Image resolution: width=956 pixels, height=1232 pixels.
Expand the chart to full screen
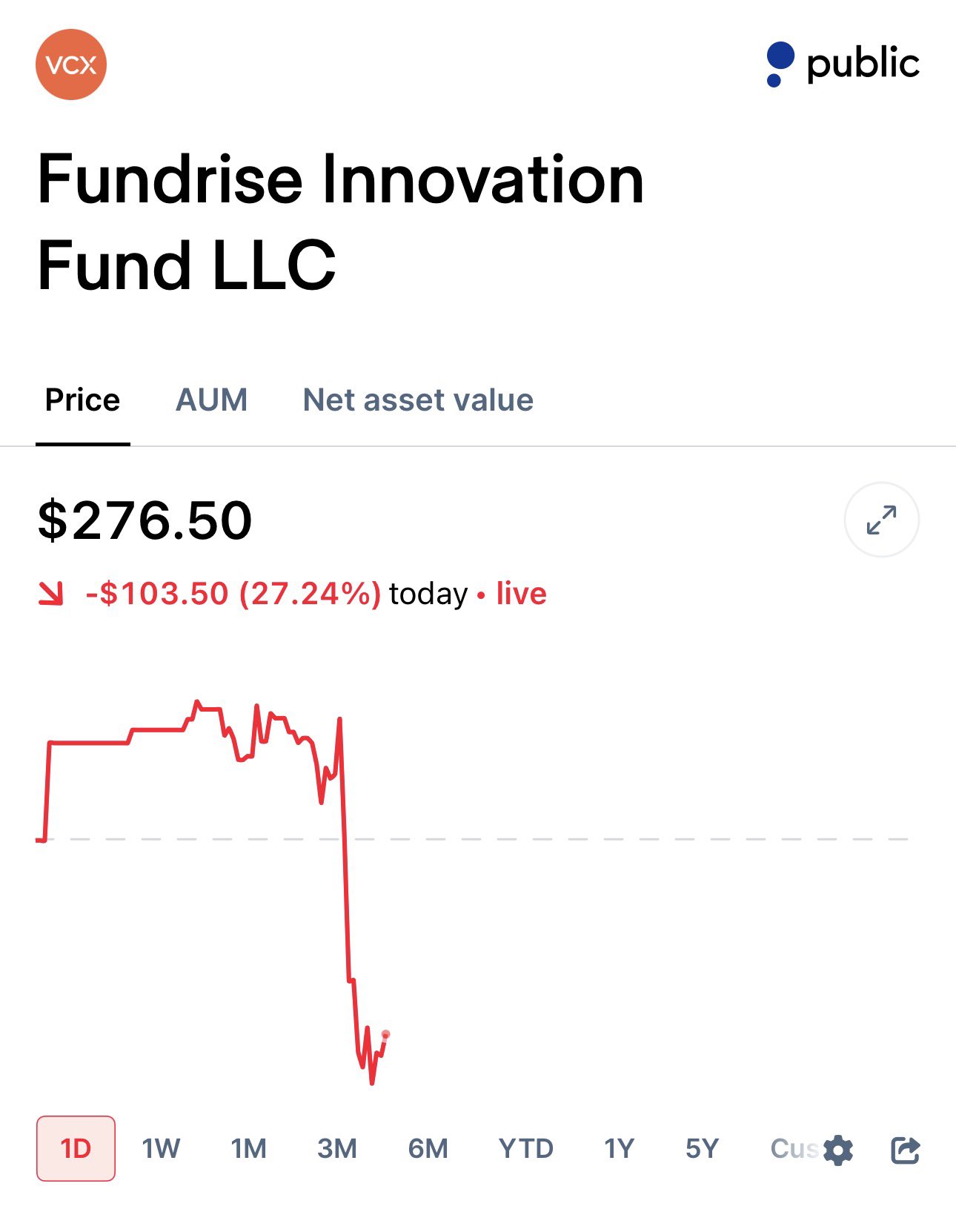[881, 520]
